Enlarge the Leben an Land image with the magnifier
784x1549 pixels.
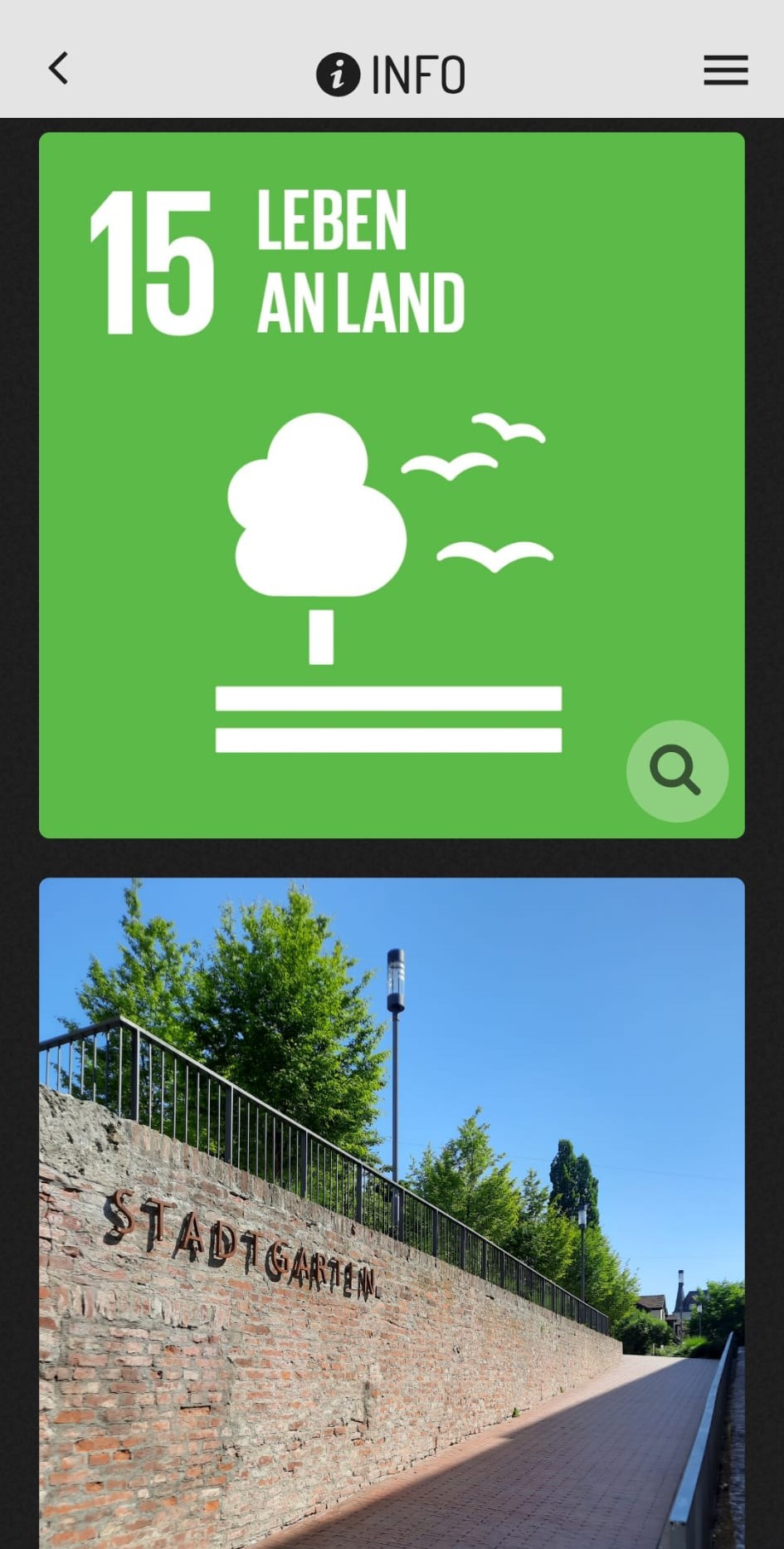pyautogui.click(x=677, y=771)
